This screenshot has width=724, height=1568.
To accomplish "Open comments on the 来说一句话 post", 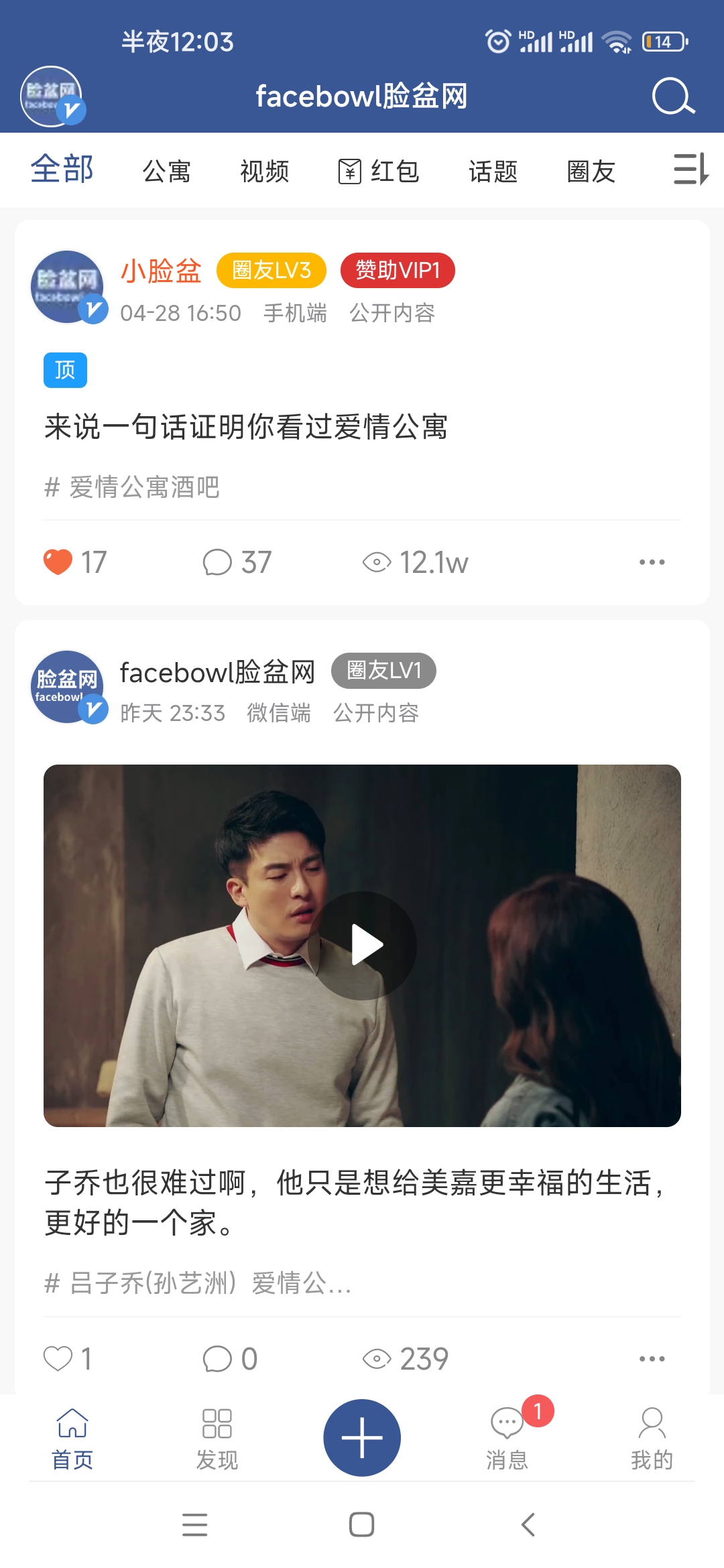I will (x=218, y=562).
